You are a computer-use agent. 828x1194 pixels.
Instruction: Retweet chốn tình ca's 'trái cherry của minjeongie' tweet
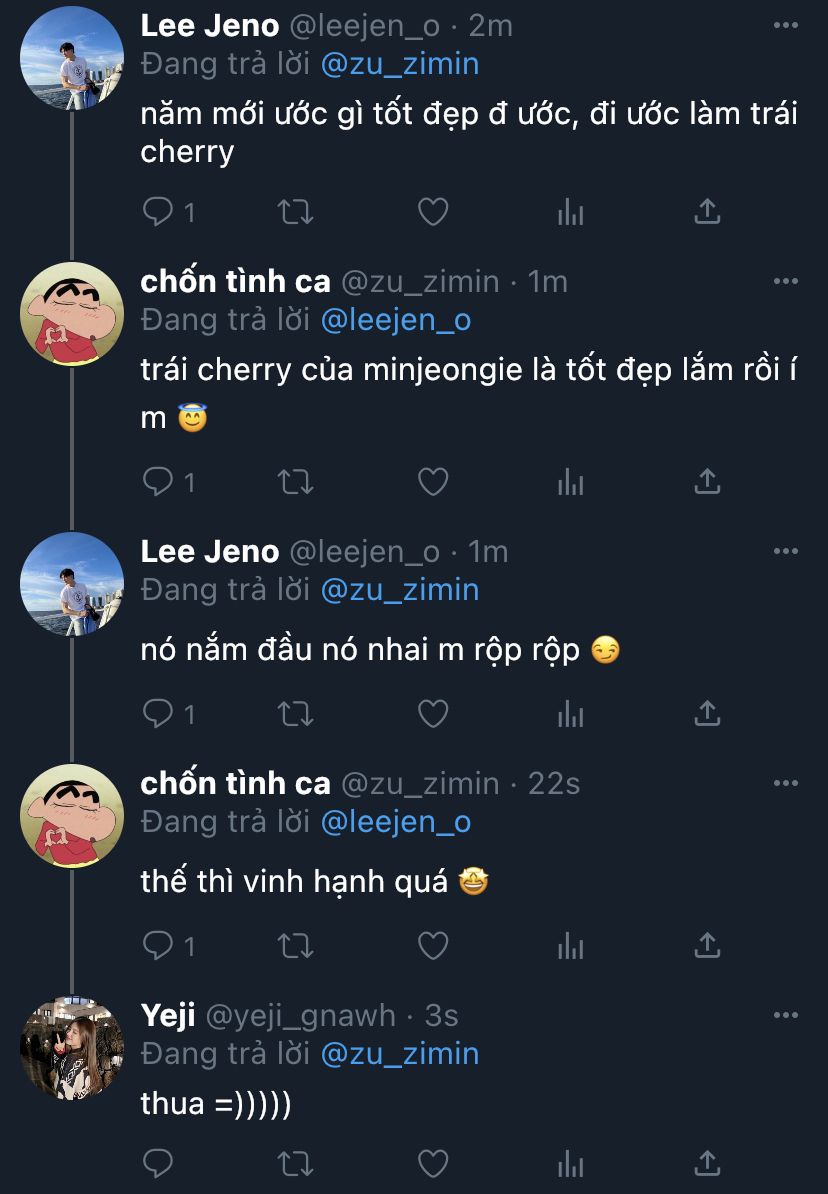295,483
